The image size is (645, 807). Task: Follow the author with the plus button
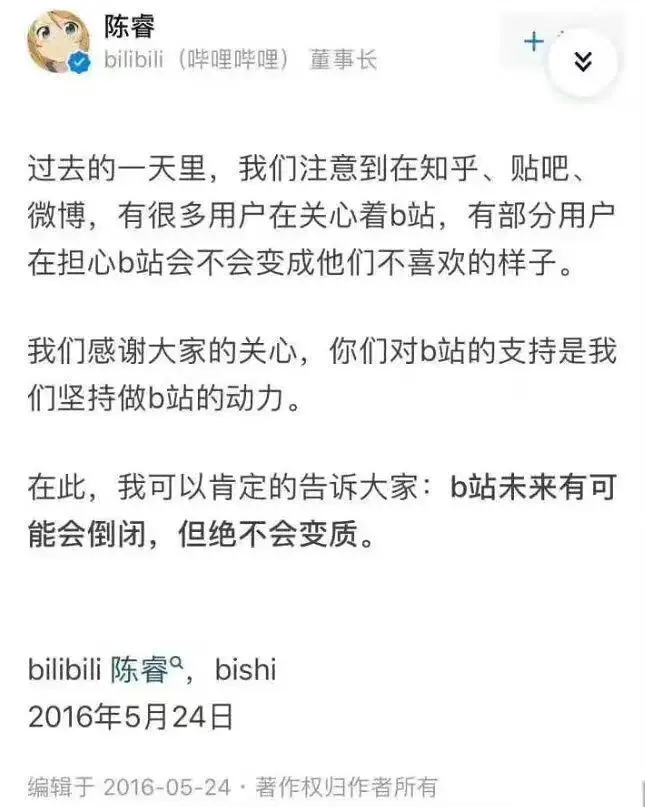[x=534, y=42]
